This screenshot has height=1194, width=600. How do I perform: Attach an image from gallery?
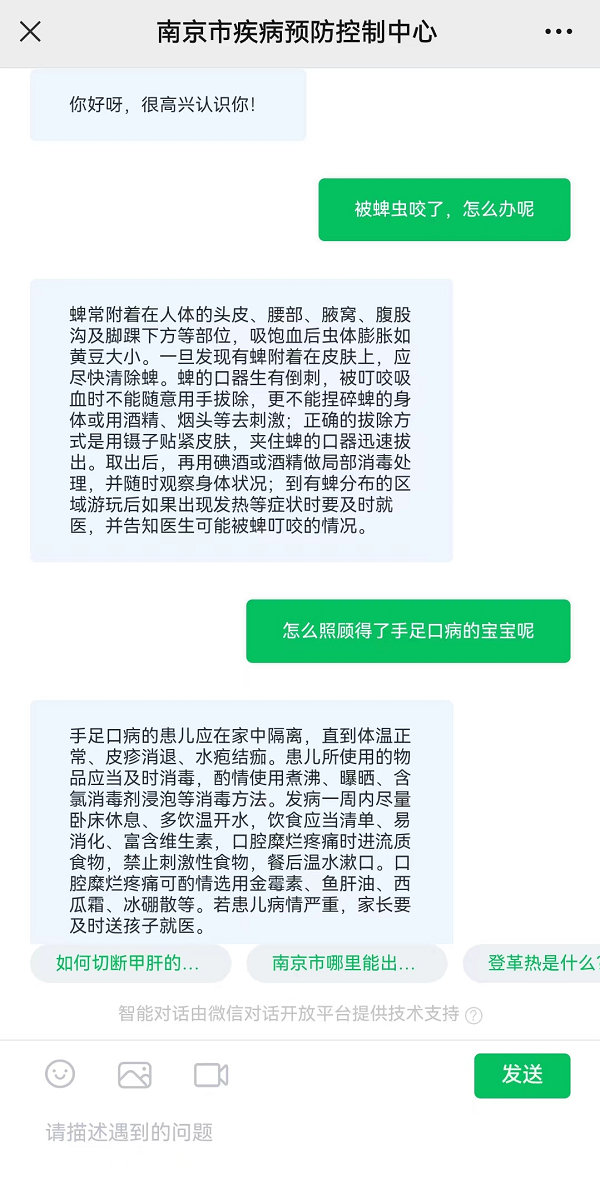(135, 1074)
